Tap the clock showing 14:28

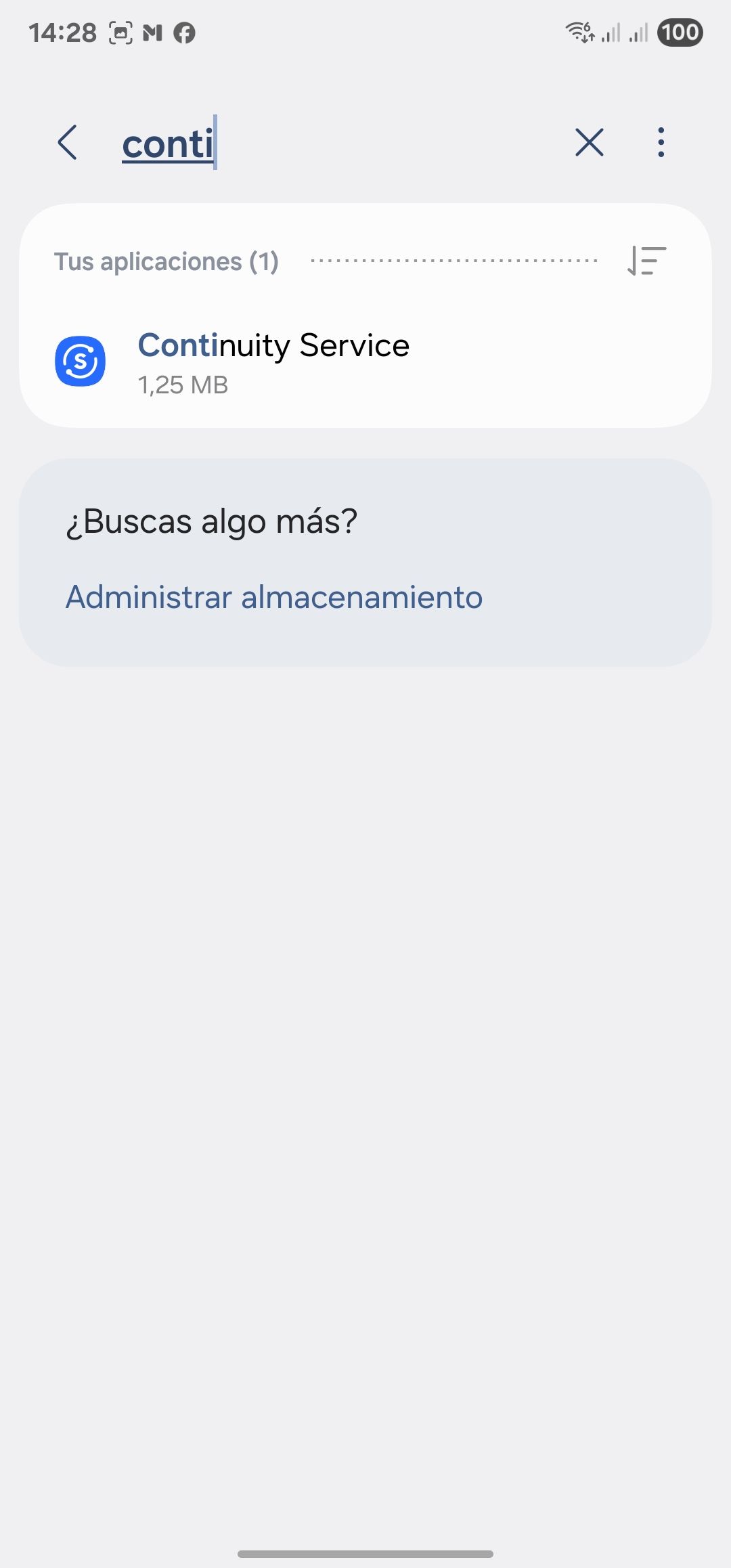64,31
